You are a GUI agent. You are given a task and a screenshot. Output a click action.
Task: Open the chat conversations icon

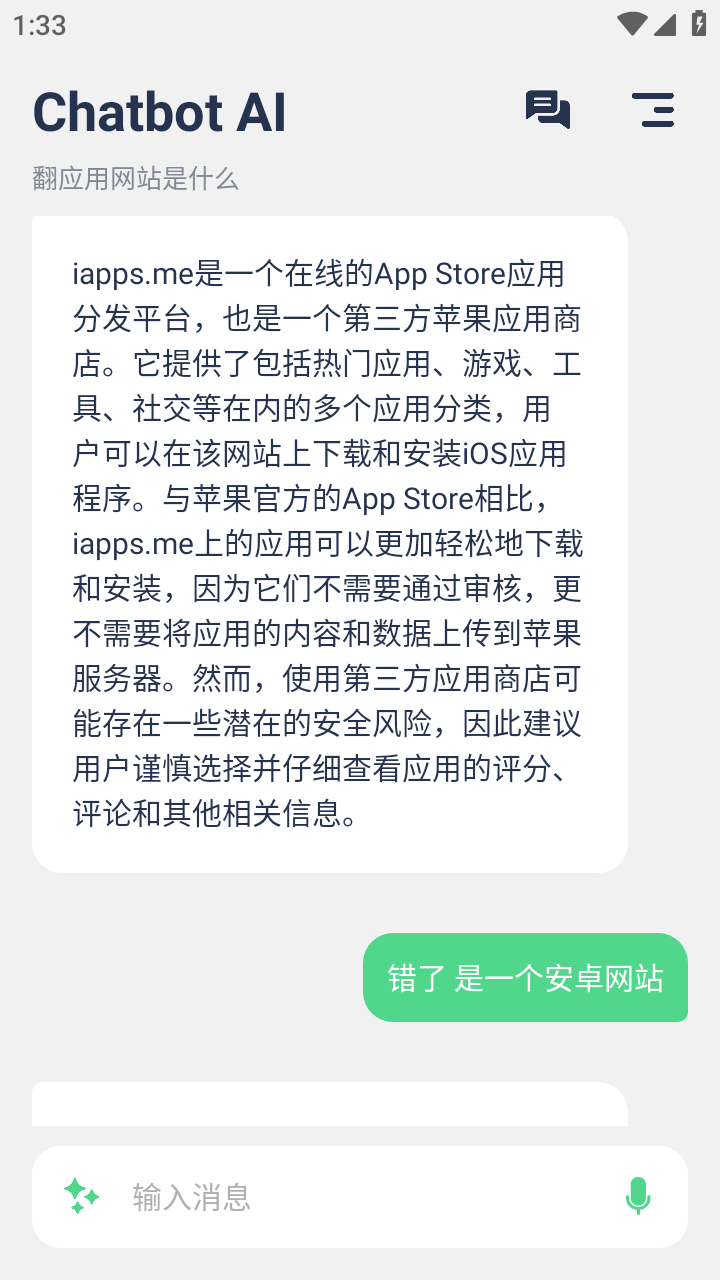pyautogui.click(x=547, y=110)
